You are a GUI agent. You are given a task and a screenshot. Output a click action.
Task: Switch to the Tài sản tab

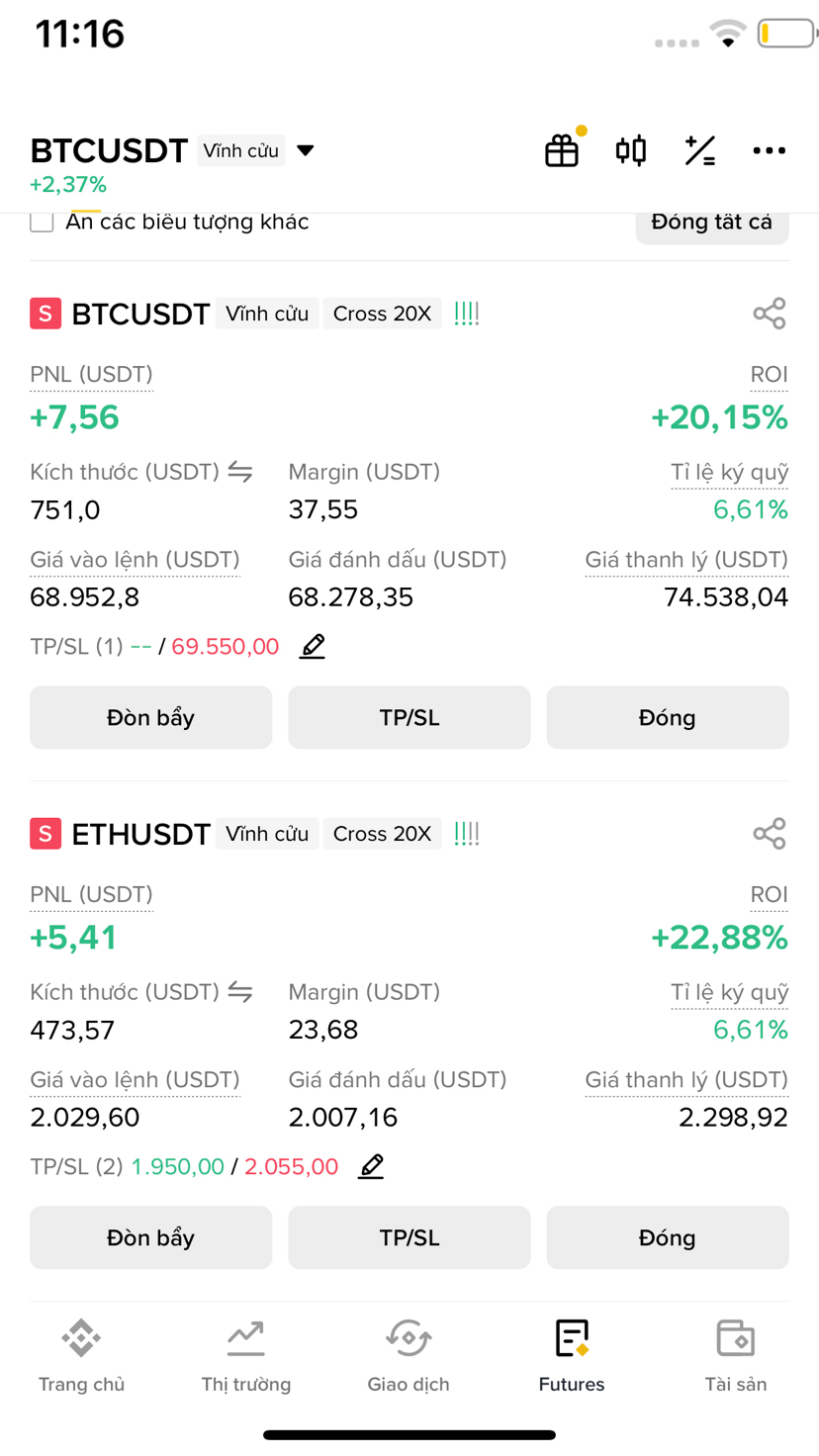[735, 1356]
